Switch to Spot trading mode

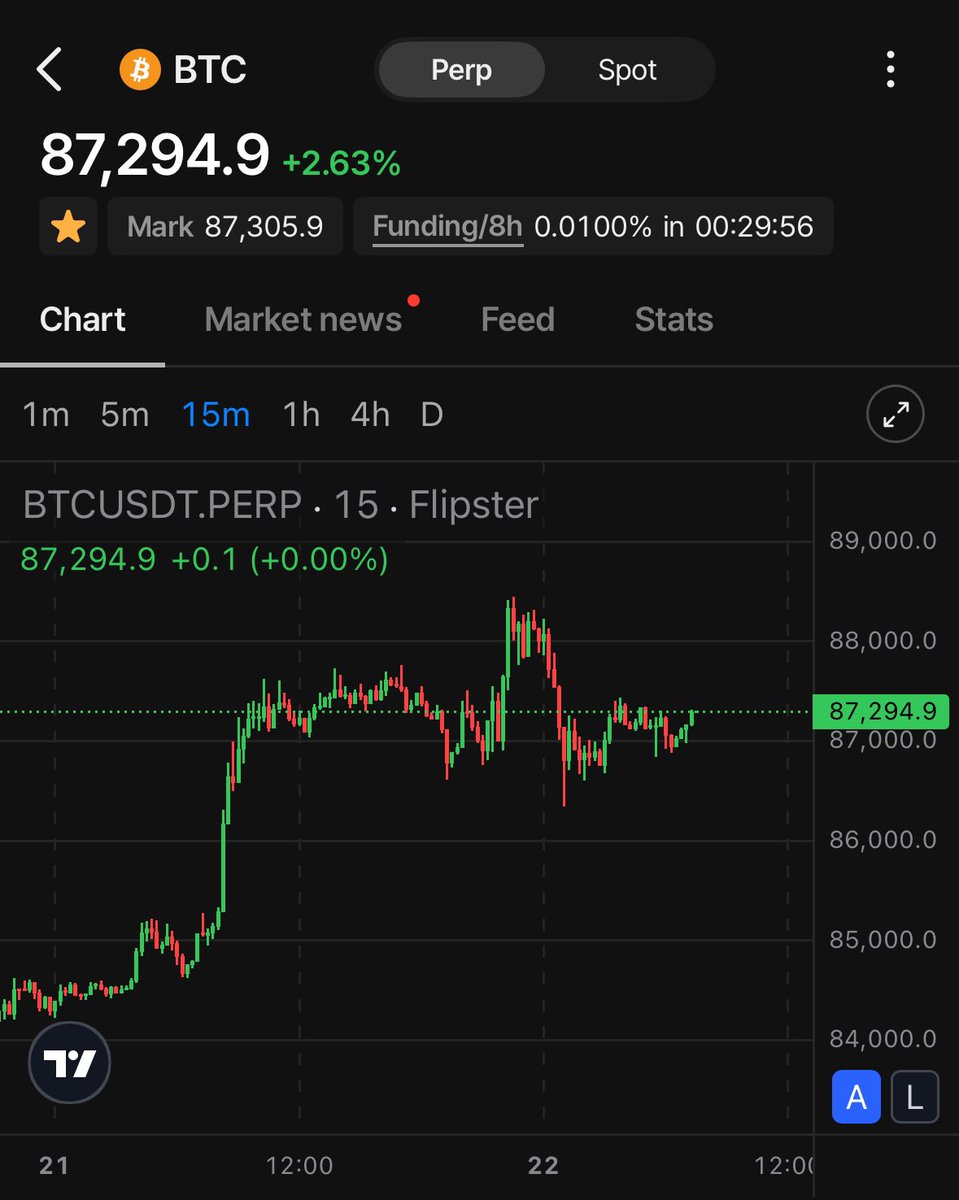[627, 70]
